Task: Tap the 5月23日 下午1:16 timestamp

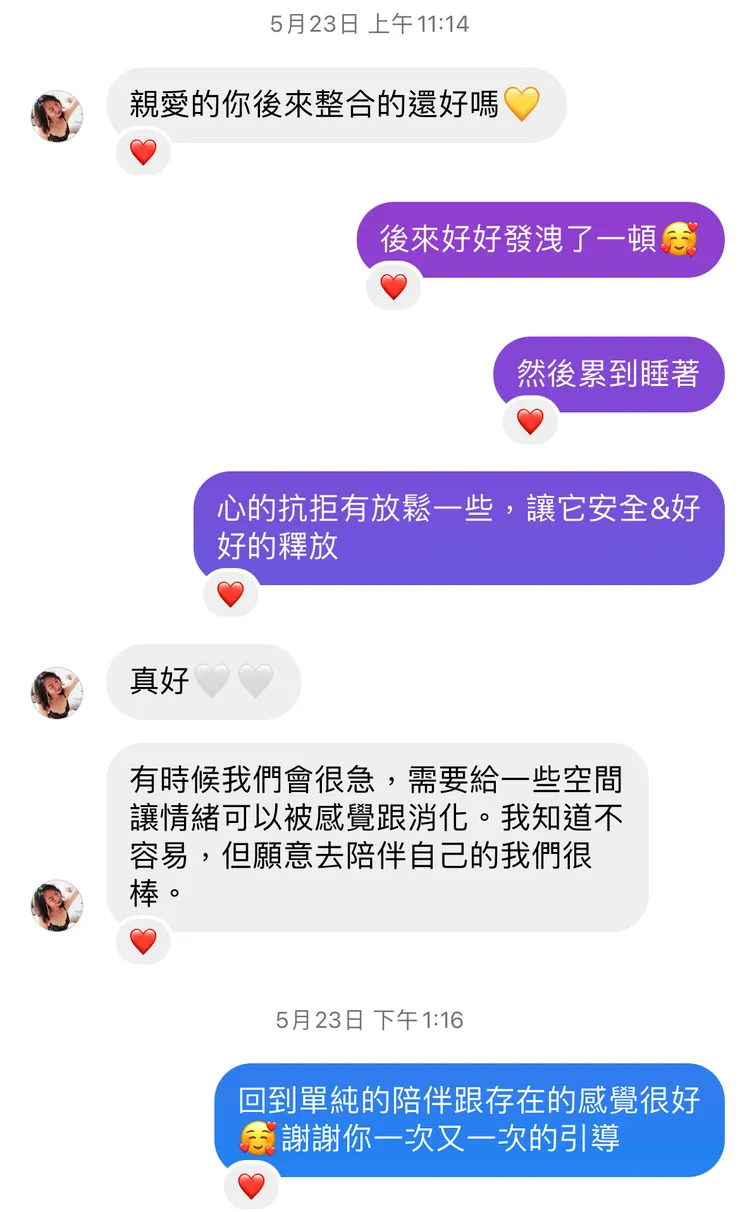Action: coord(370,1020)
